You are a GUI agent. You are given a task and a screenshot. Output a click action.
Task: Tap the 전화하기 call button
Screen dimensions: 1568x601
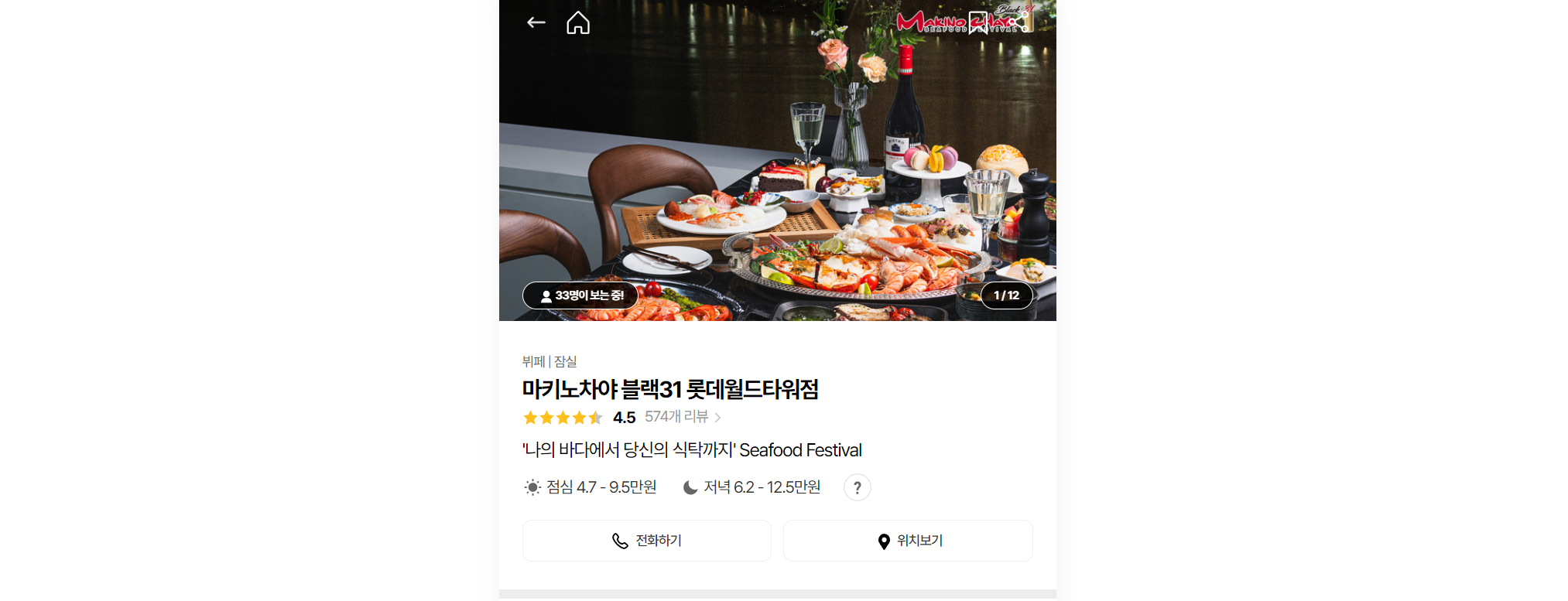click(x=646, y=541)
